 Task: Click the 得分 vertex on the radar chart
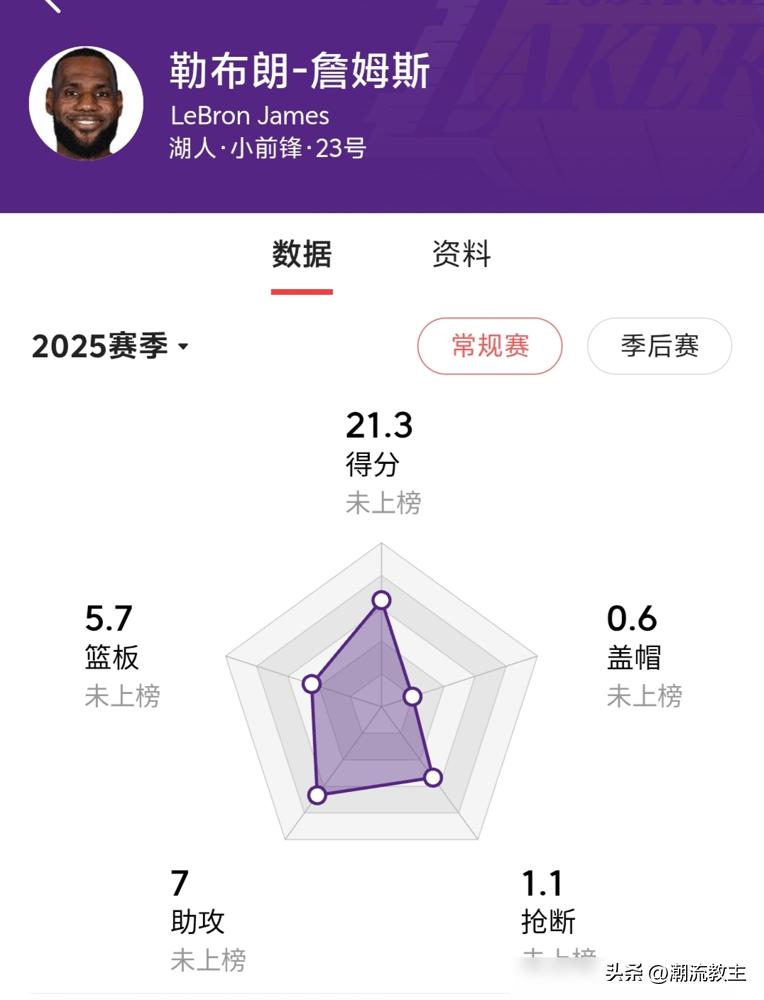click(x=381, y=600)
